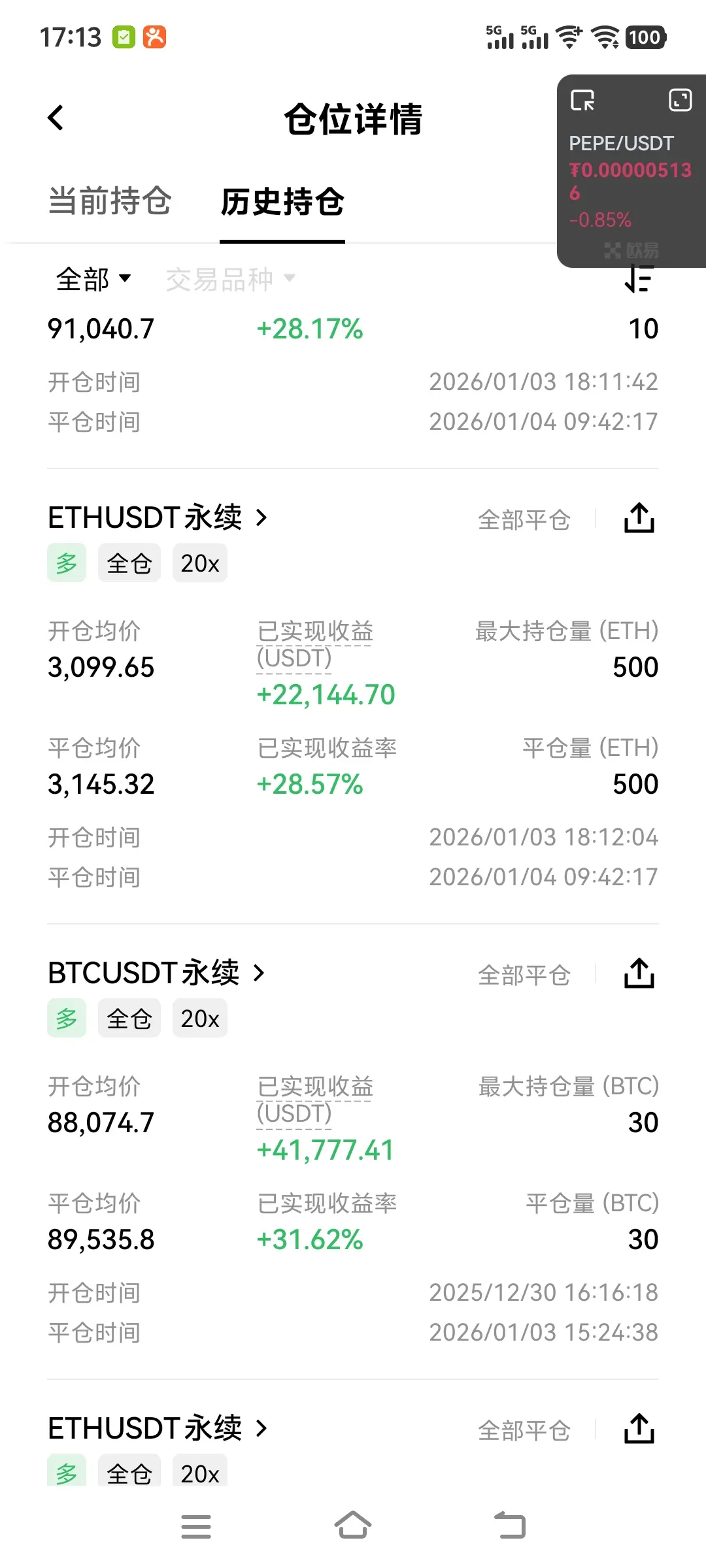Expand the PEPE/USDT floating window to fullscreen
706x1568 pixels.
pyautogui.click(x=680, y=101)
